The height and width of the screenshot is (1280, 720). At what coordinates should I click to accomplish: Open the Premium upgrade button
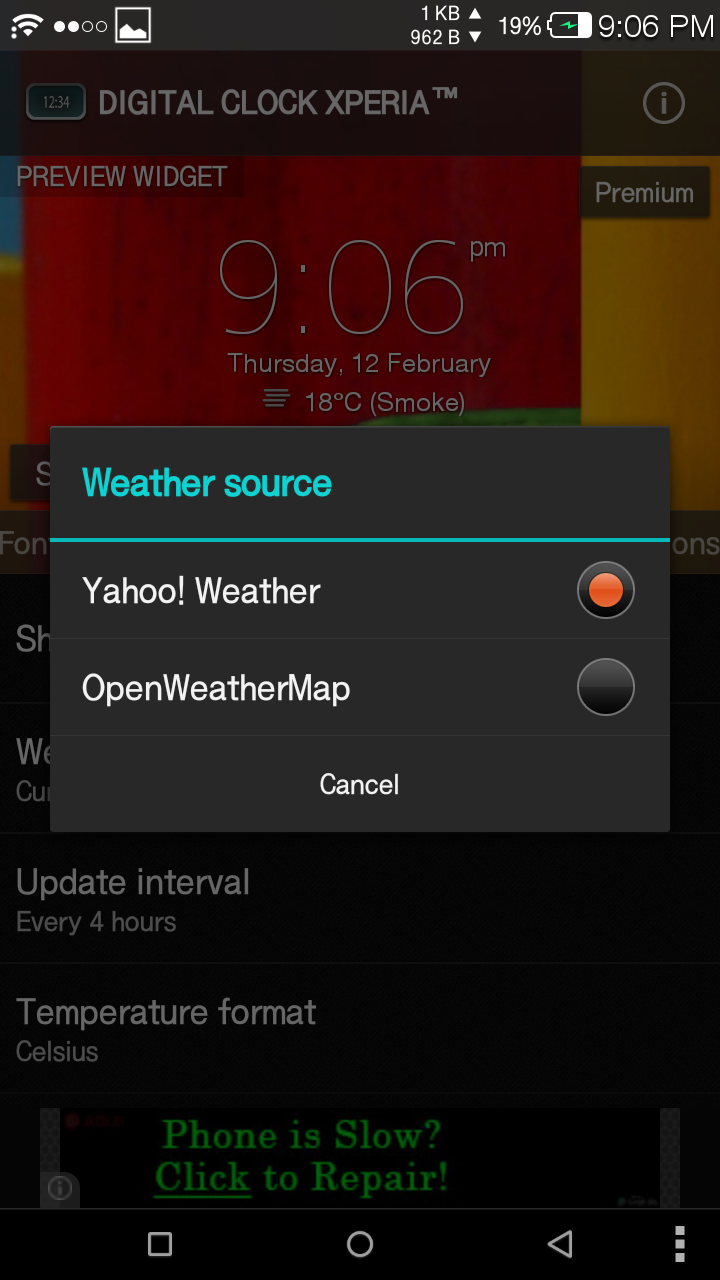tap(644, 192)
